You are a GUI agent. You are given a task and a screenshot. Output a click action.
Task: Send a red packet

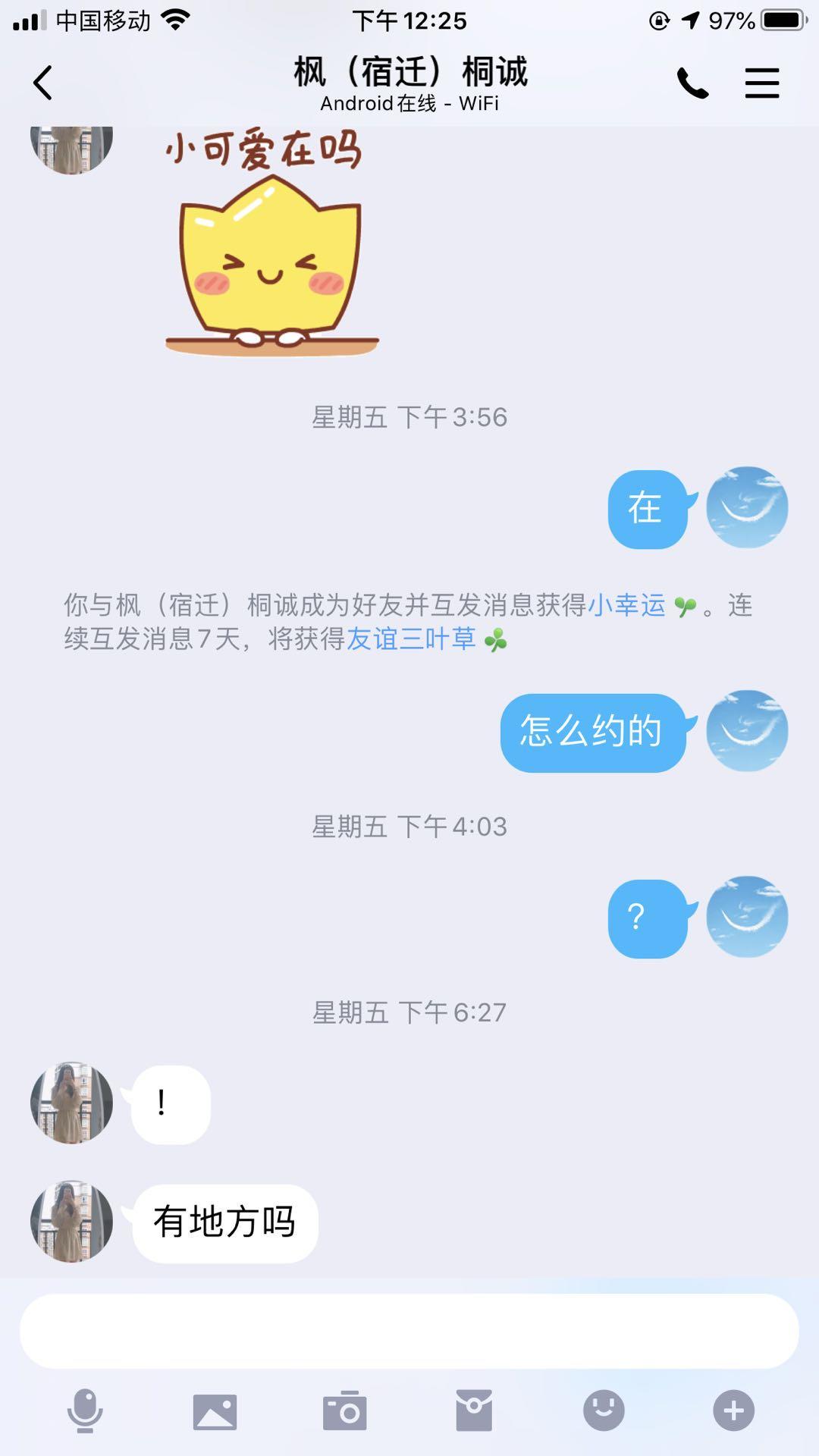(474, 1410)
